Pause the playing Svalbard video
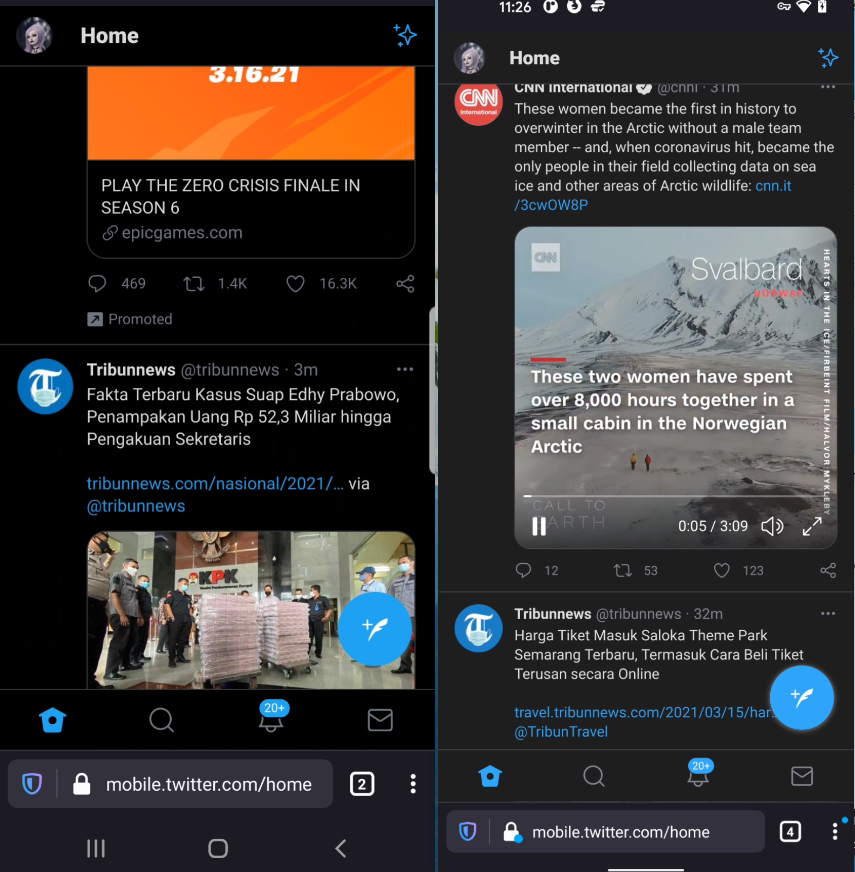 tap(539, 526)
